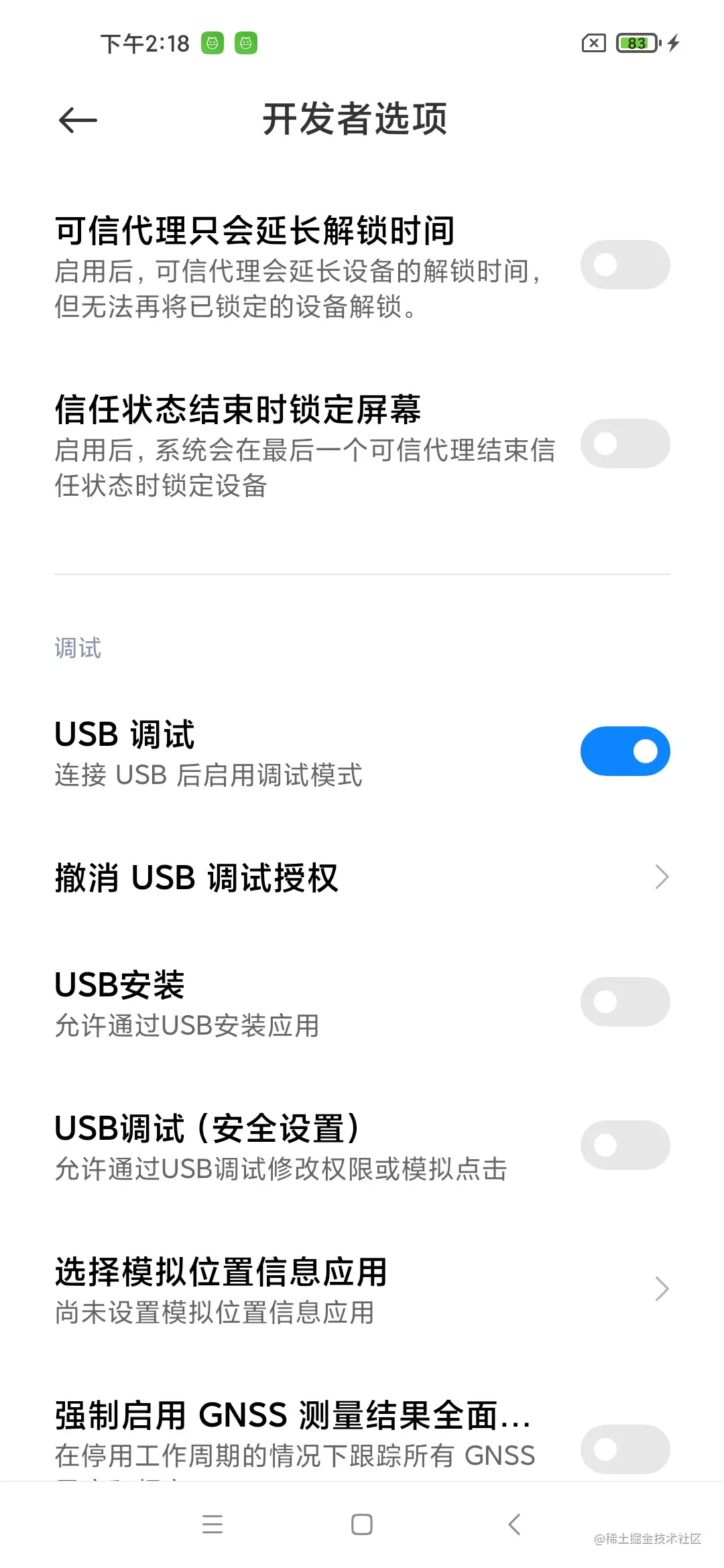Enable 可信代理只会延长解锁时间 switch
Screen dimensions: 724x1568
tap(625, 265)
